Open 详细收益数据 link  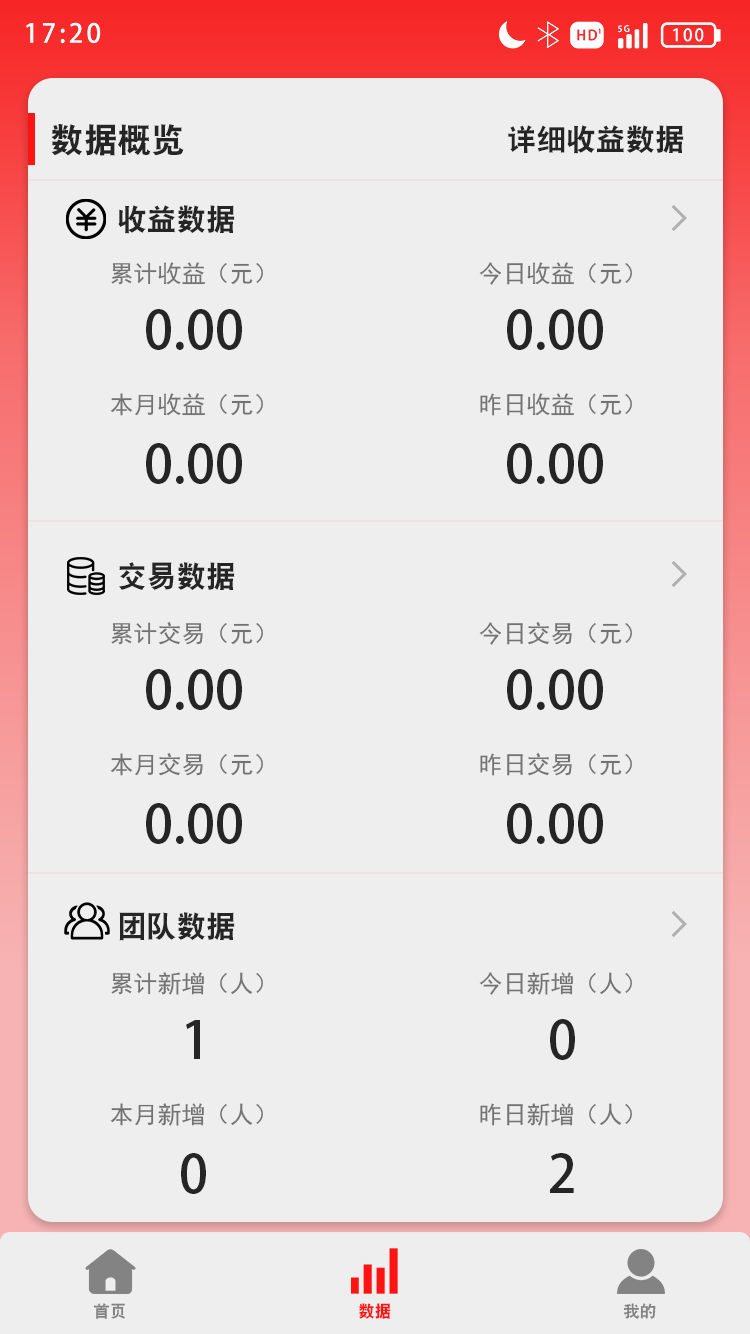pyautogui.click(x=595, y=141)
